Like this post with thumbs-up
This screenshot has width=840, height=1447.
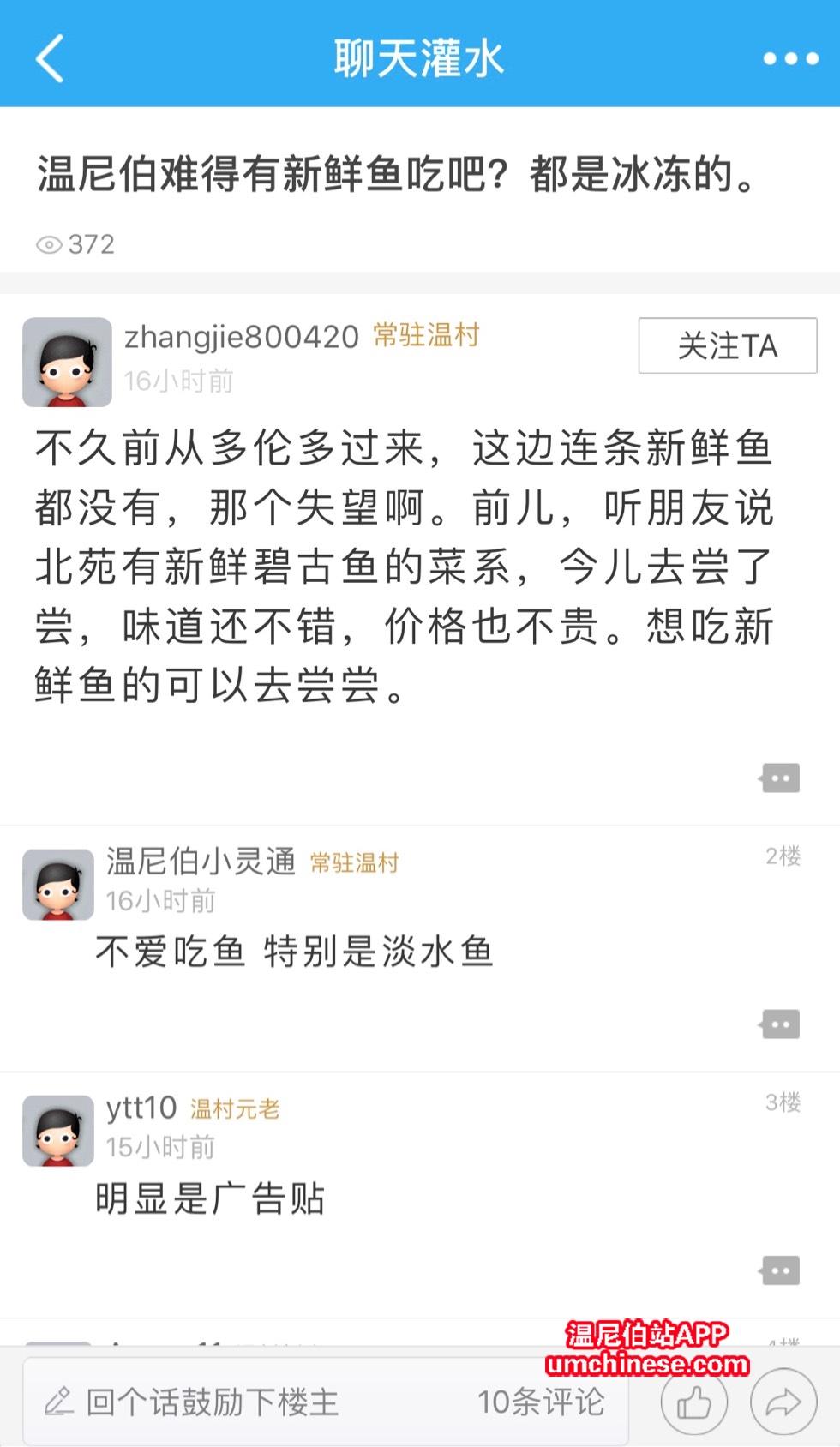pos(694,1402)
